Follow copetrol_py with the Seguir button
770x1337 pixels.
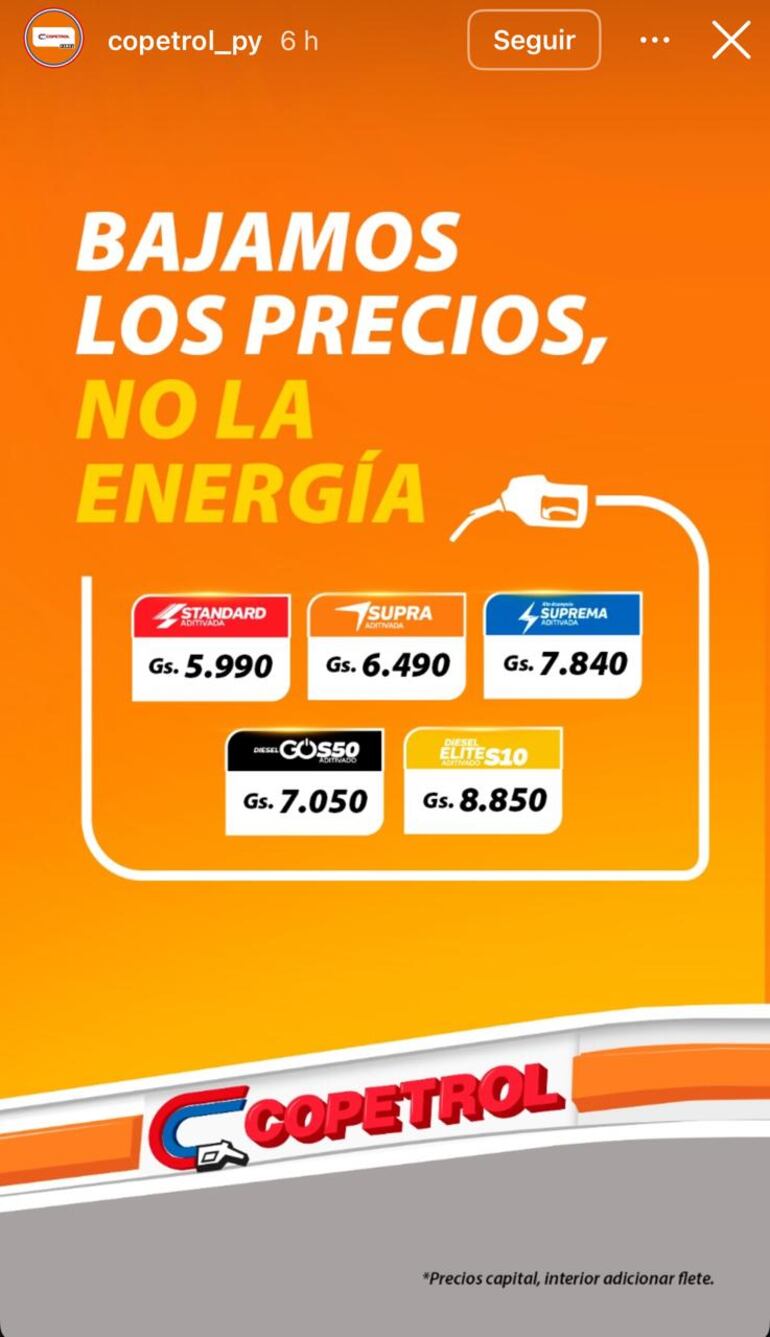534,40
